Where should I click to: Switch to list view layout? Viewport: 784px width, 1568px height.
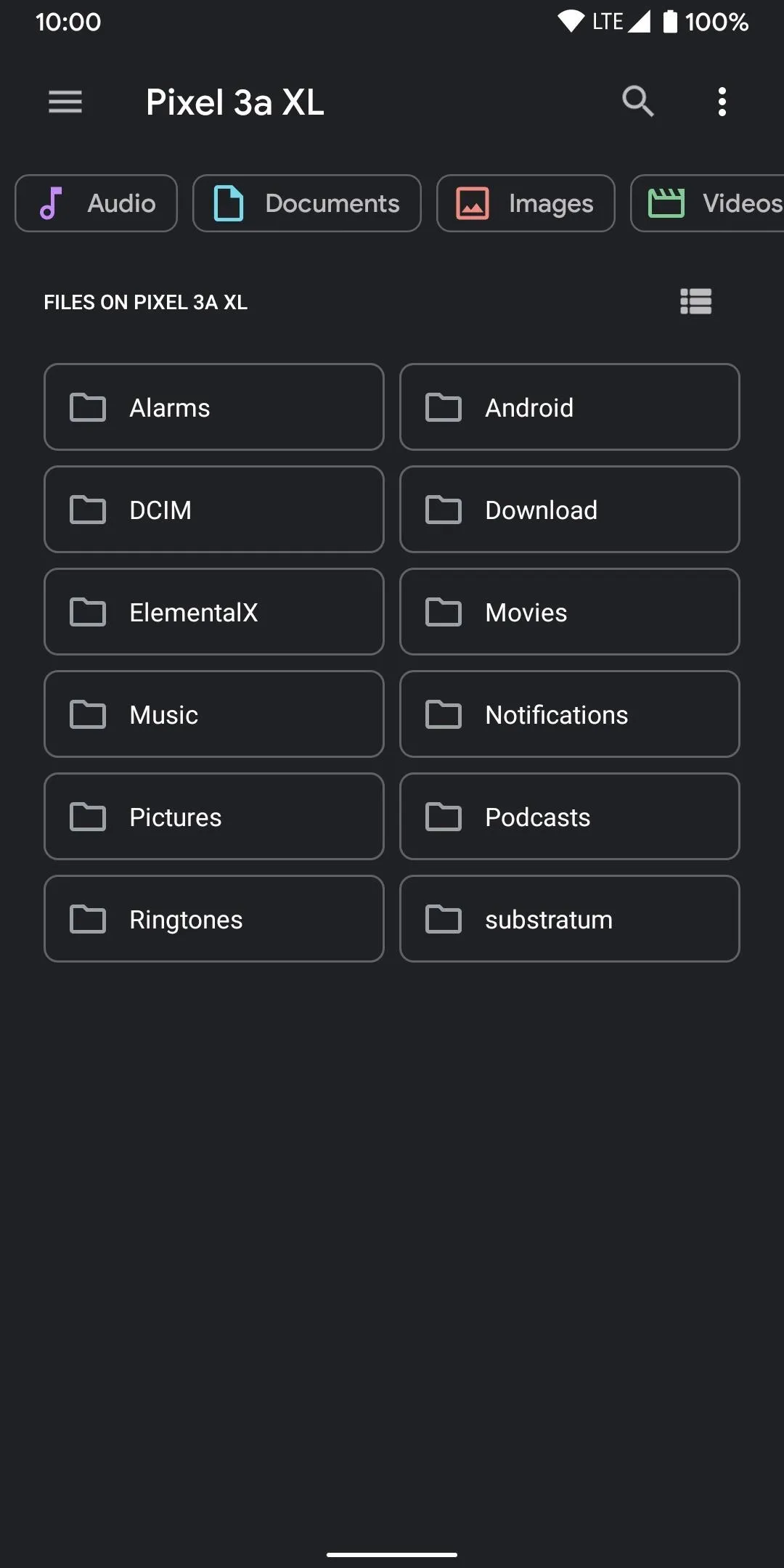tap(696, 302)
